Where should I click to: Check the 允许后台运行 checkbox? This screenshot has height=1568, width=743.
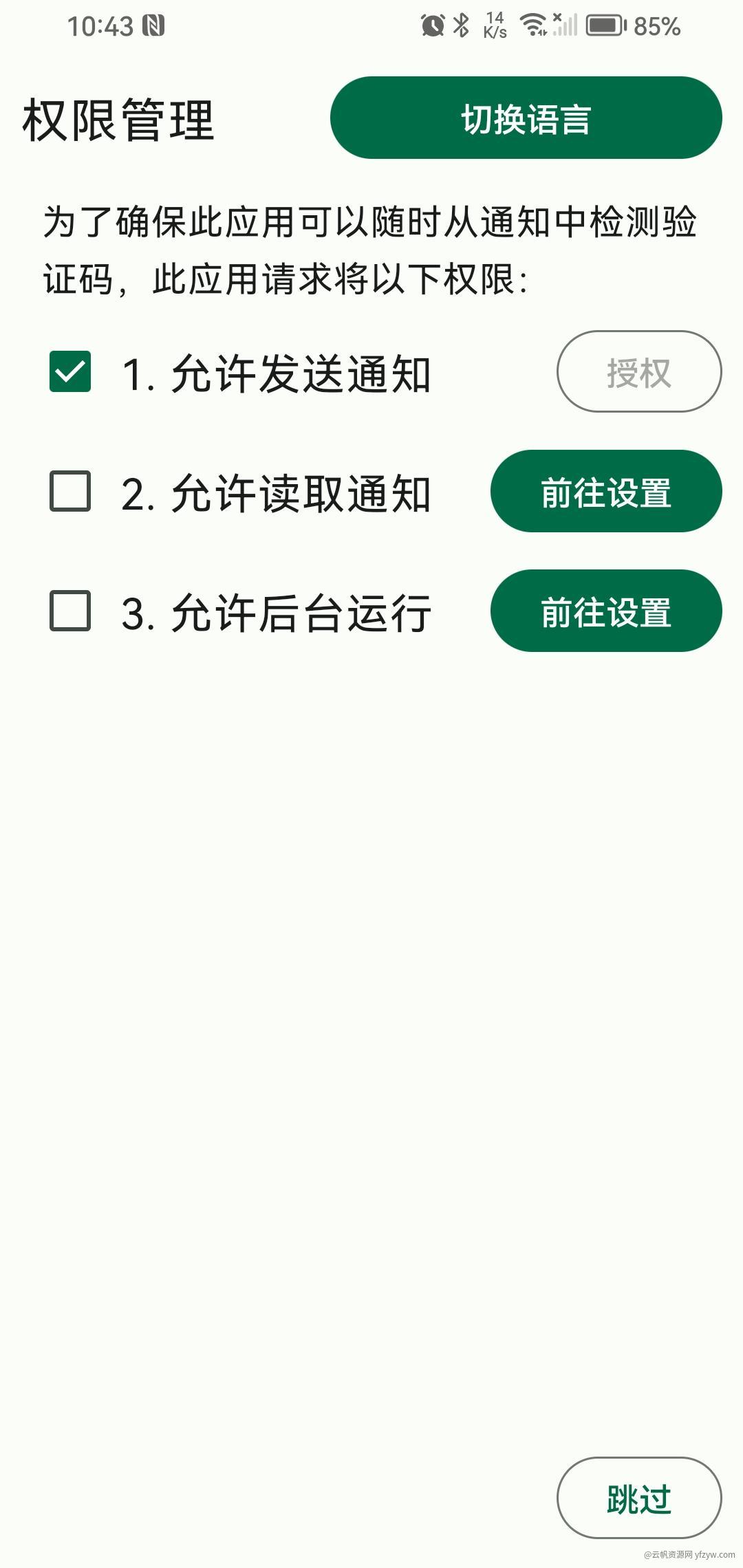click(70, 611)
